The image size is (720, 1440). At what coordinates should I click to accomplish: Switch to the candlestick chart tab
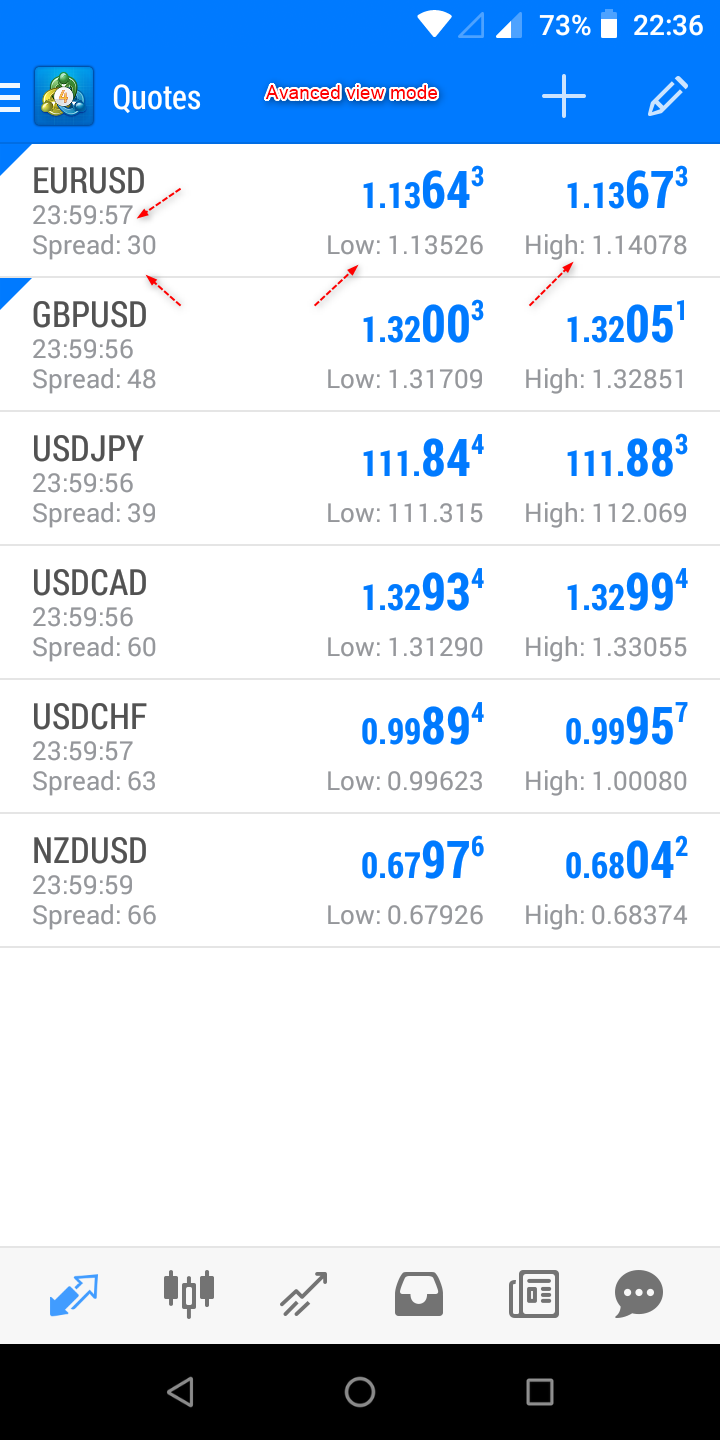point(189,1295)
